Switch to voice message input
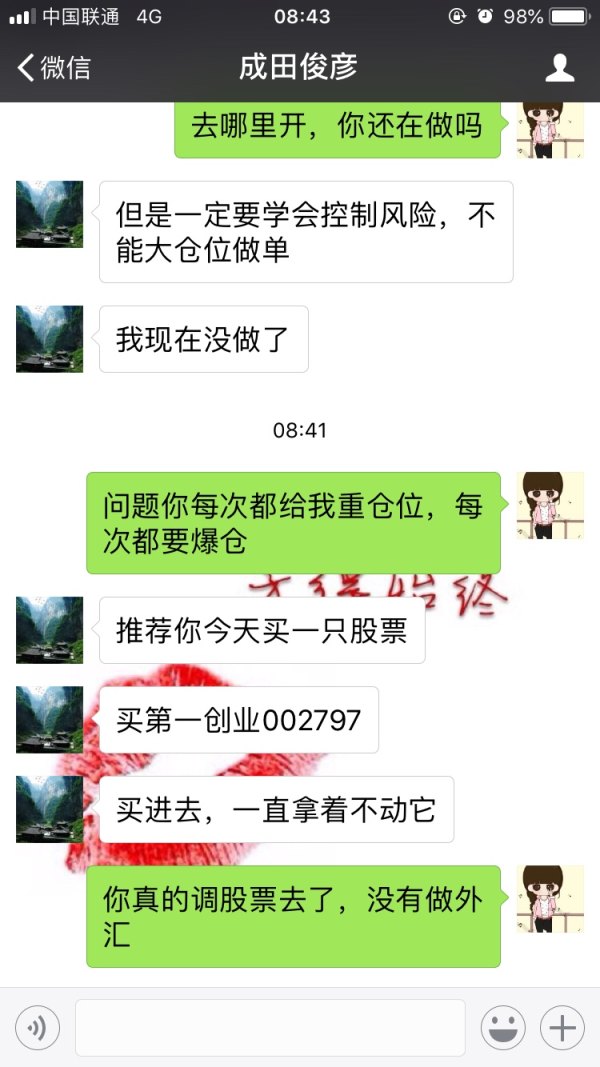Image resolution: width=600 pixels, height=1067 pixels. tap(38, 1027)
